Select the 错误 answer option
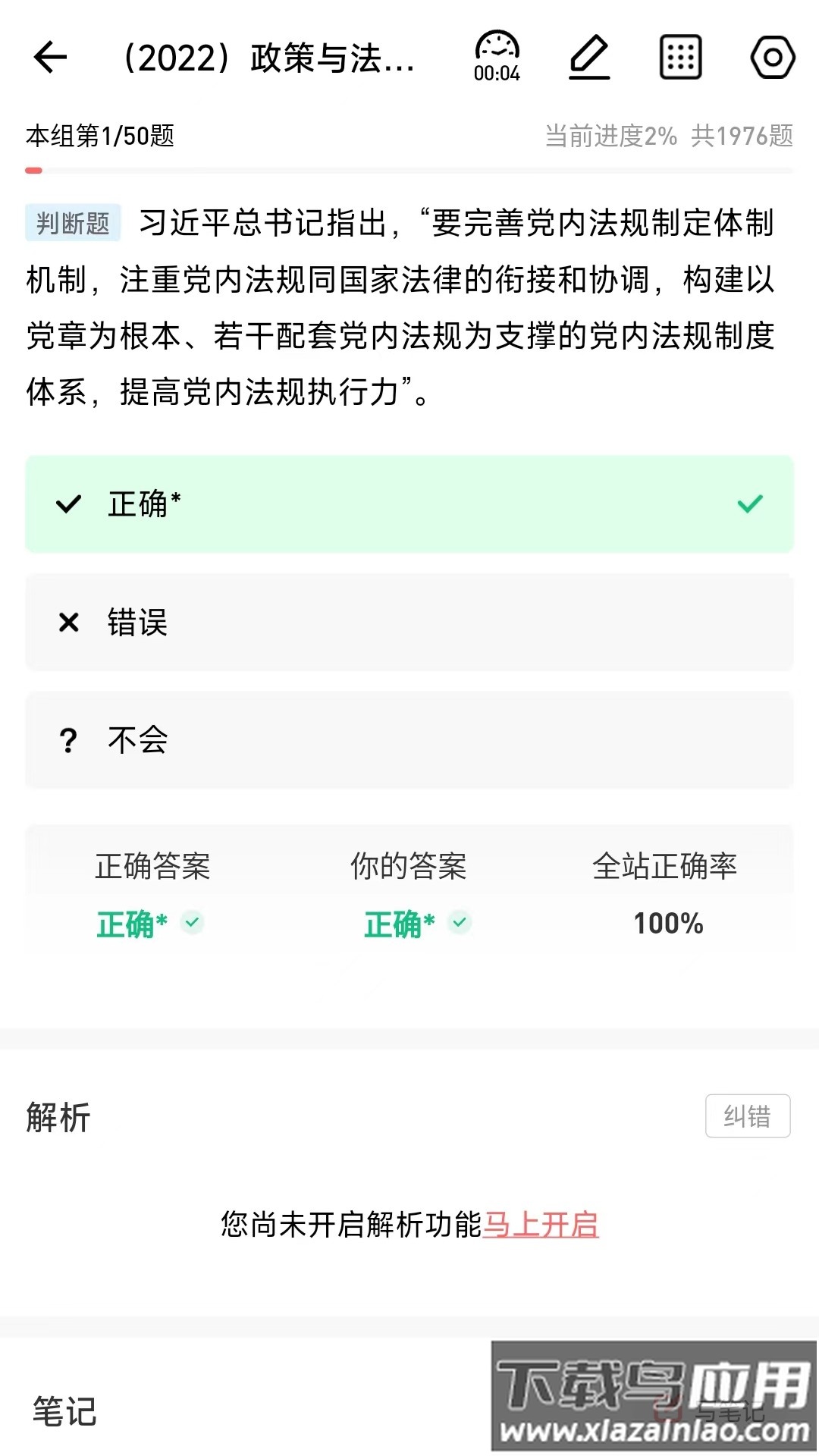819x1456 pixels. [x=409, y=622]
